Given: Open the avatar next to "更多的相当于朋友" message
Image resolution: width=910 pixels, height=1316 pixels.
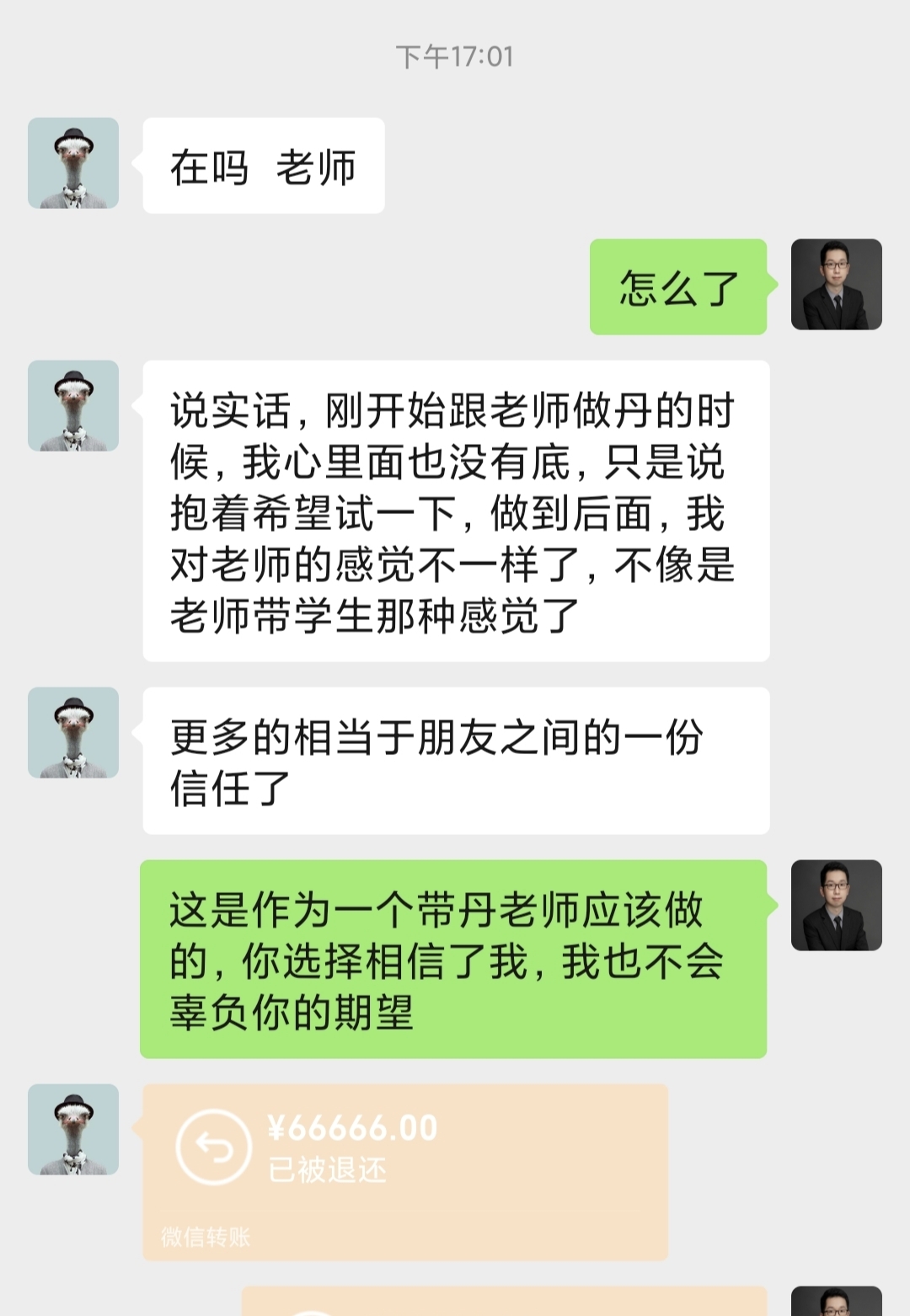Looking at the screenshot, I should pyautogui.click(x=73, y=733).
